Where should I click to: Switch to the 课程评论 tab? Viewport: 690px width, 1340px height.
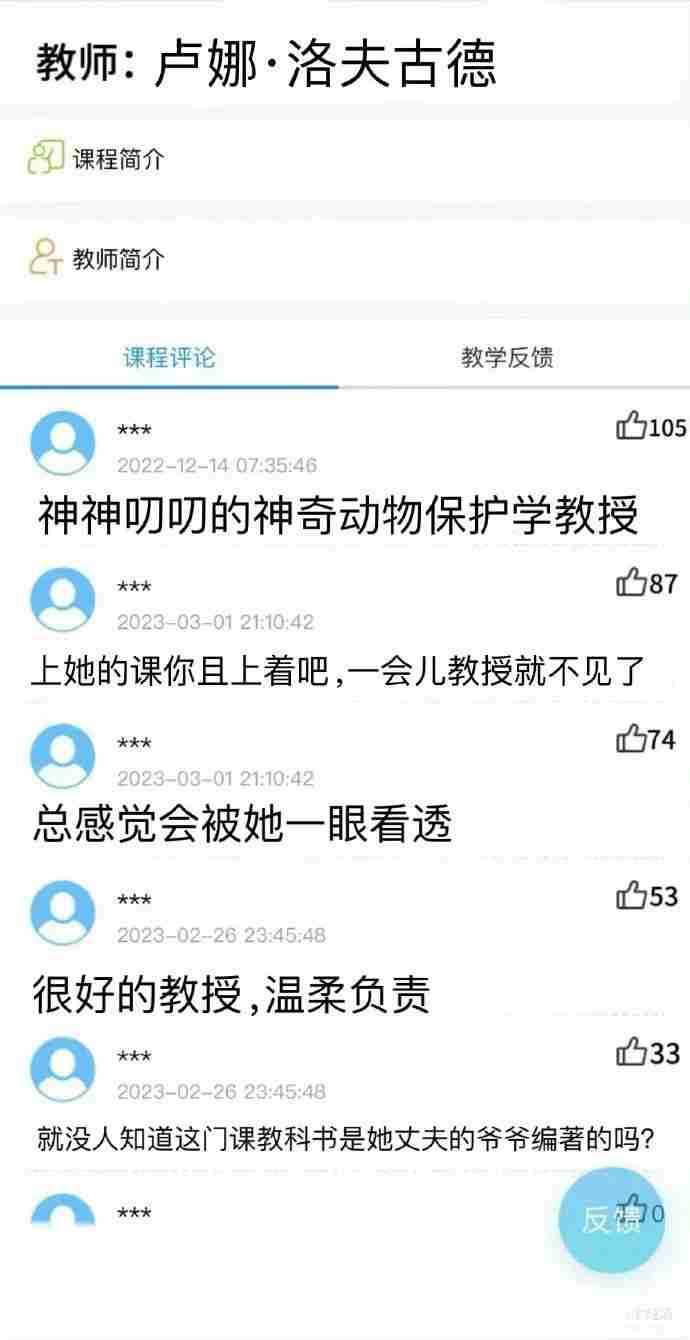pos(169,358)
